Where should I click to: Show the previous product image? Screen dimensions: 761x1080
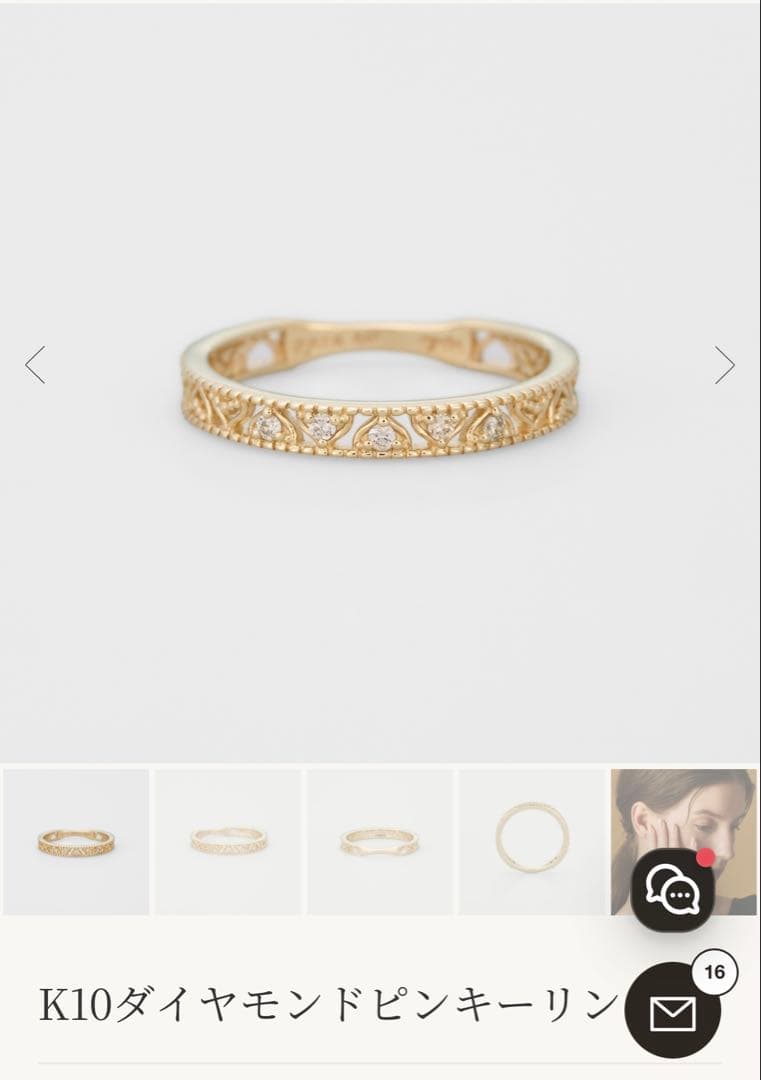[x=35, y=365]
